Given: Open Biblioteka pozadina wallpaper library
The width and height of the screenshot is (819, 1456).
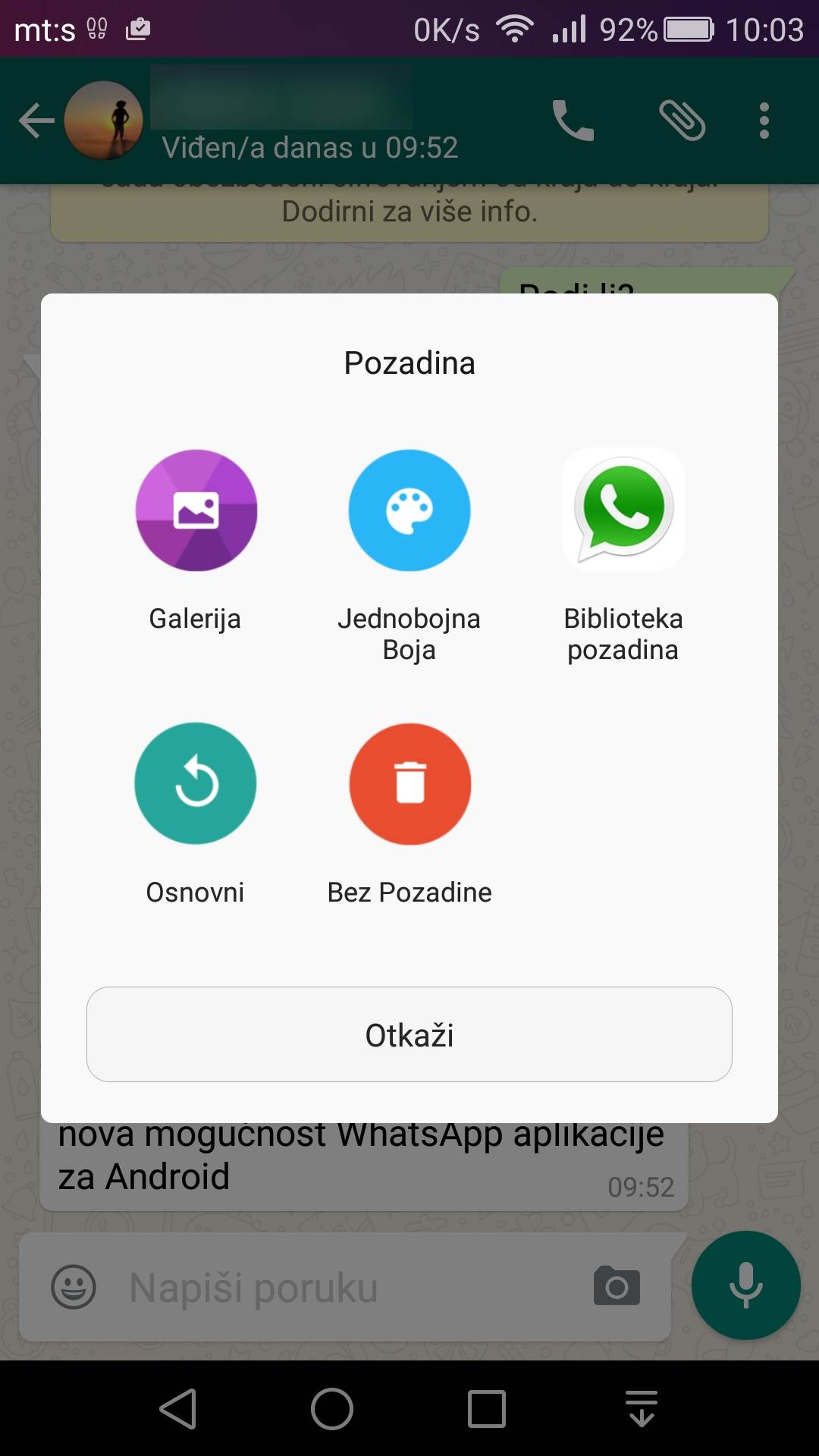Looking at the screenshot, I should pos(623,510).
